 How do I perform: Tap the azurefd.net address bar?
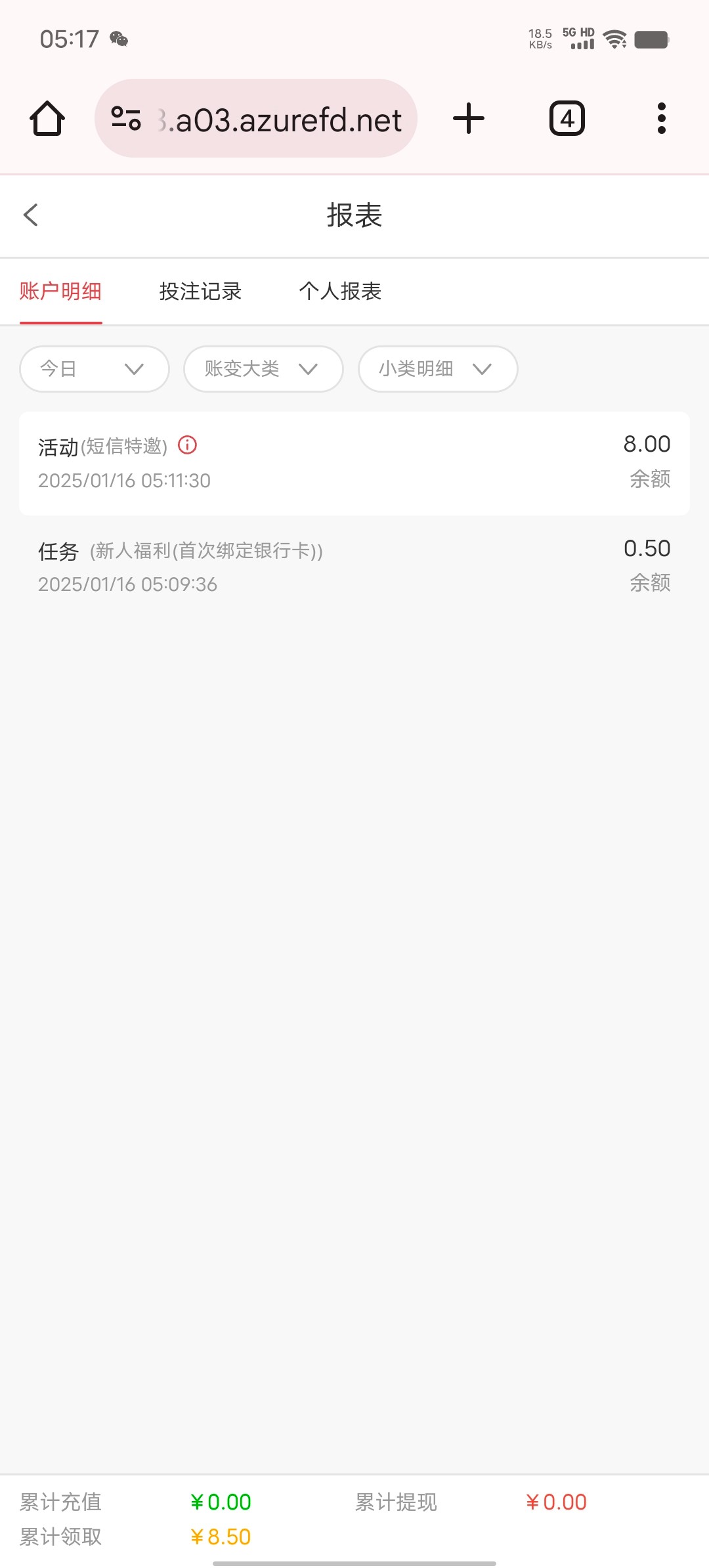click(256, 119)
